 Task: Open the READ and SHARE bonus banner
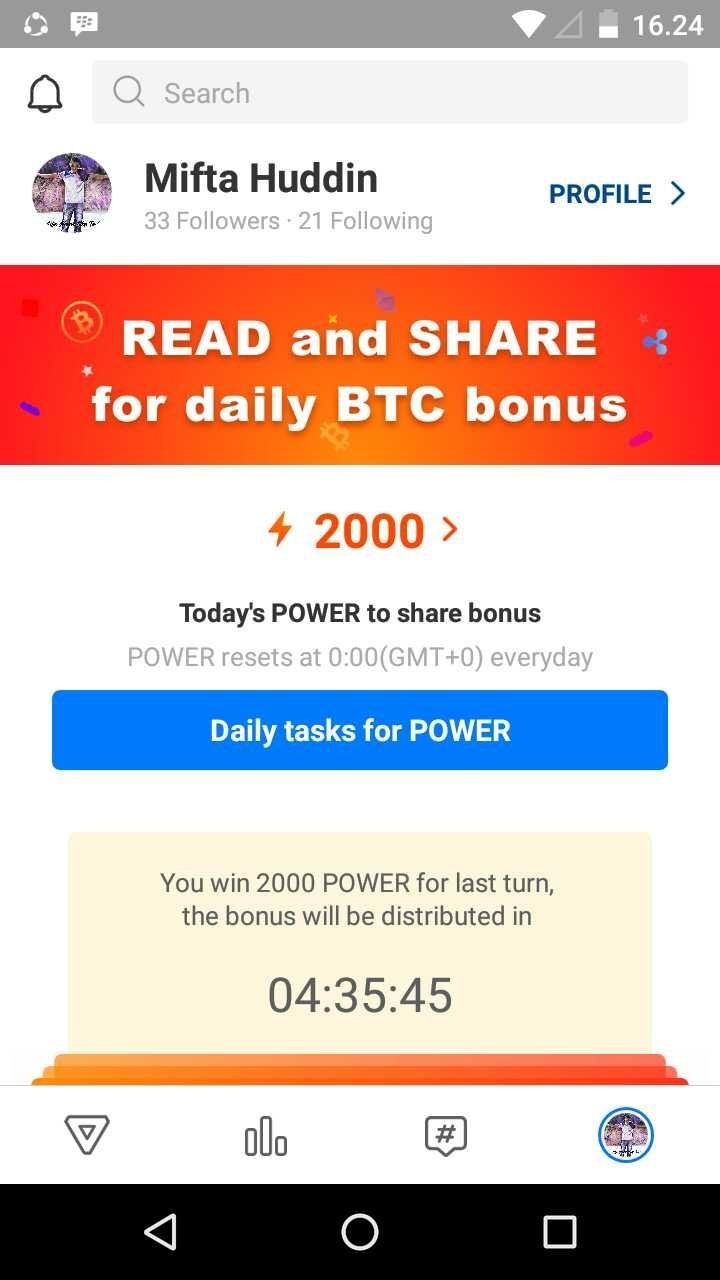[x=360, y=365]
